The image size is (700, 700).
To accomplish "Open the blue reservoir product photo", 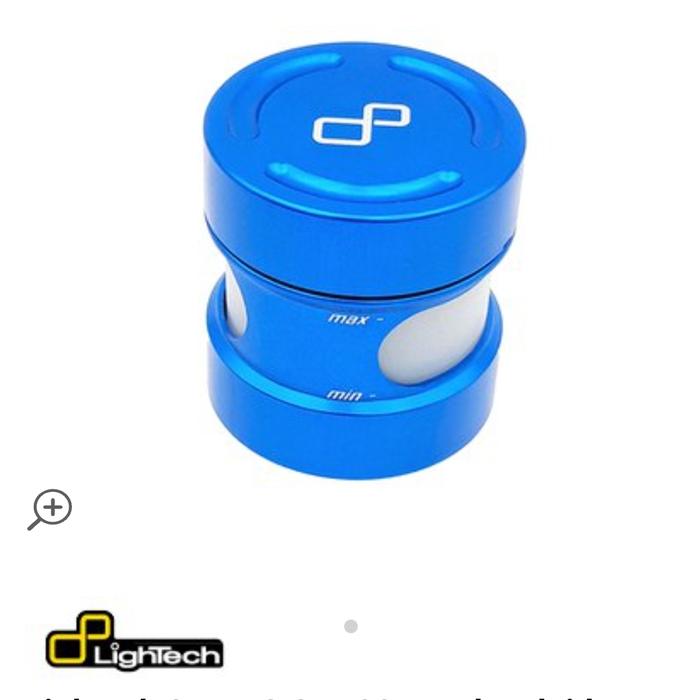I will pos(360,260).
